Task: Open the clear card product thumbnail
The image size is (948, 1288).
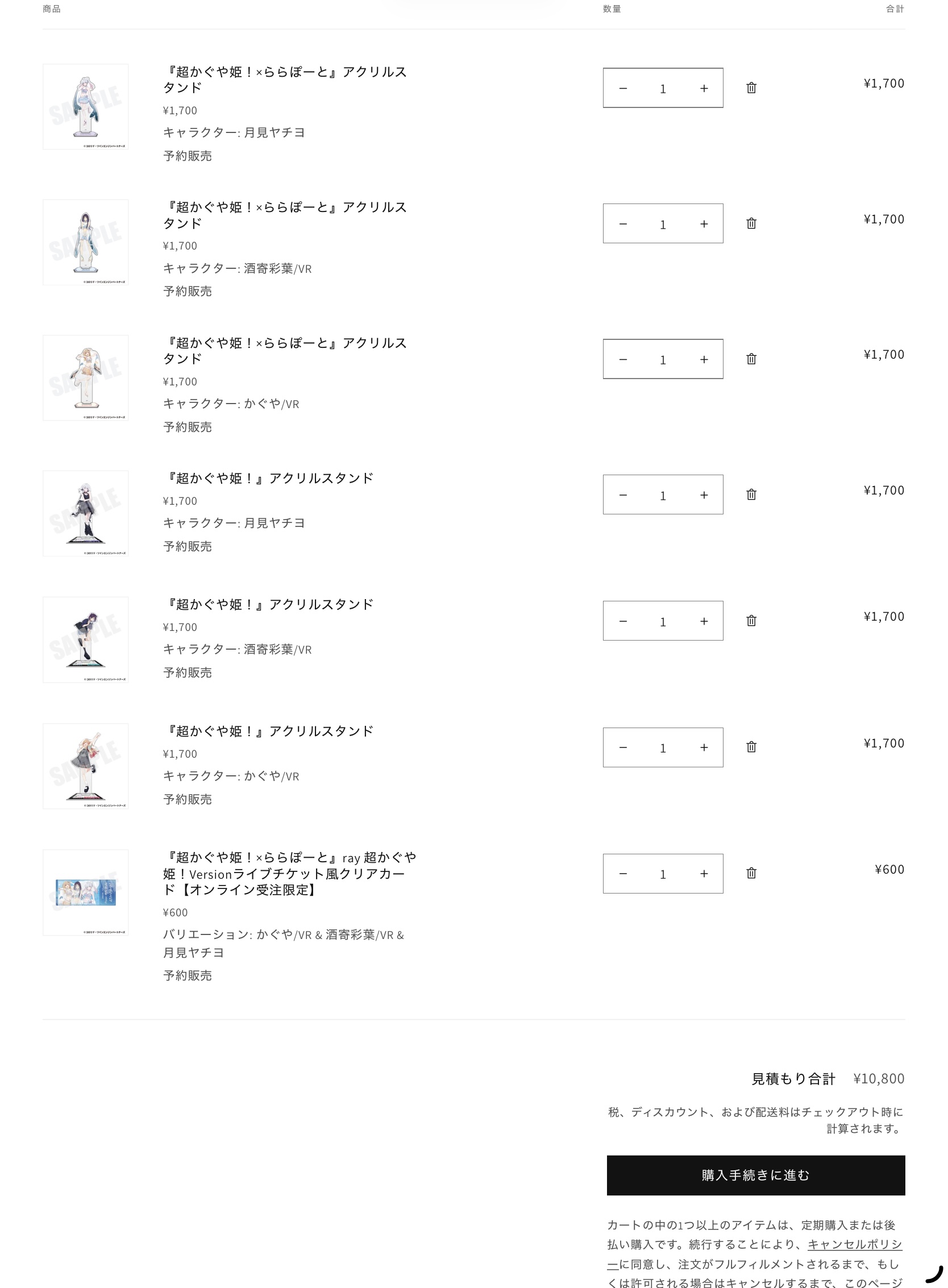Action: coord(85,892)
